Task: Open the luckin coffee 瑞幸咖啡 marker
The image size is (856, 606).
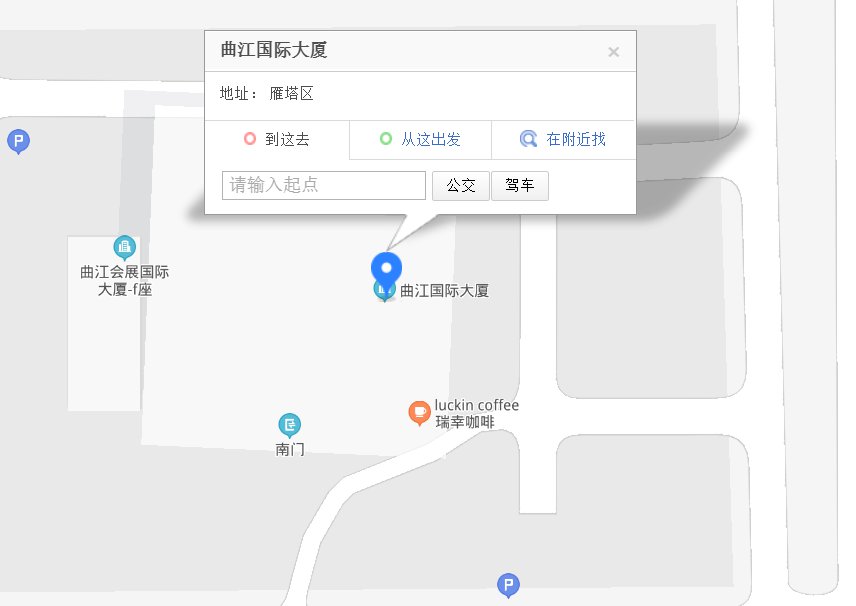Action: pyautogui.click(x=420, y=412)
